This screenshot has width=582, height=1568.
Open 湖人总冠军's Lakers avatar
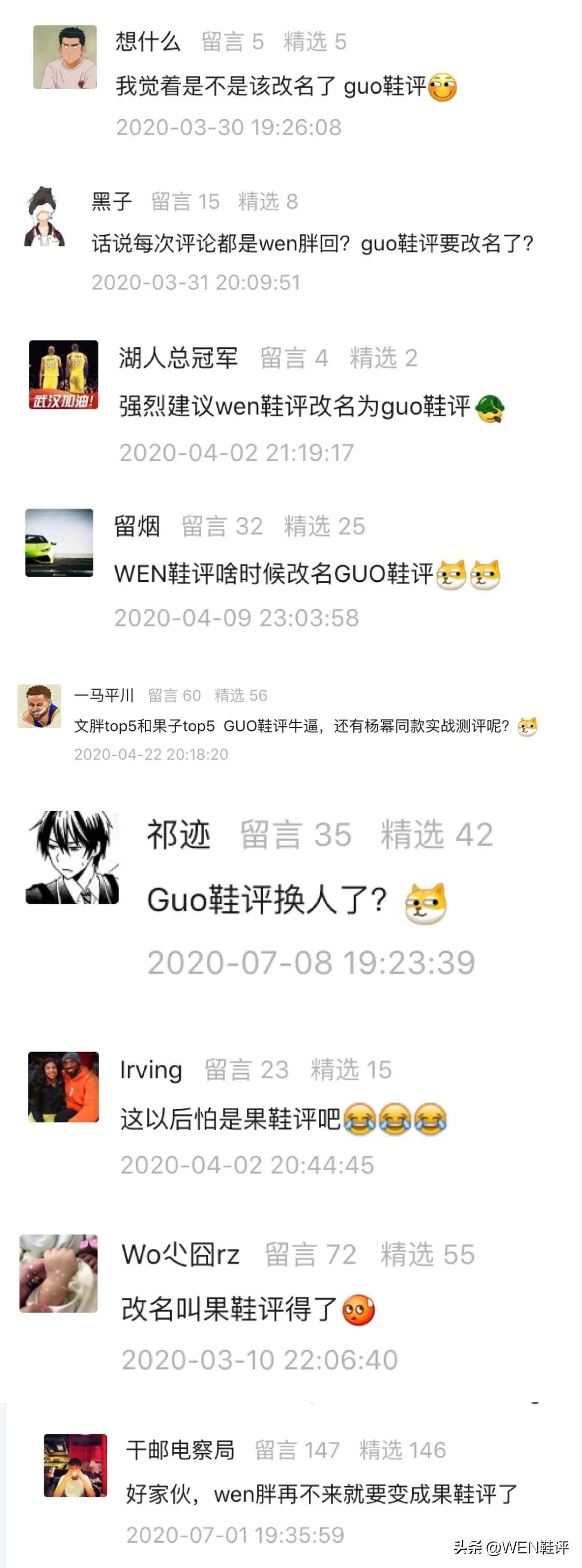coord(63,374)
